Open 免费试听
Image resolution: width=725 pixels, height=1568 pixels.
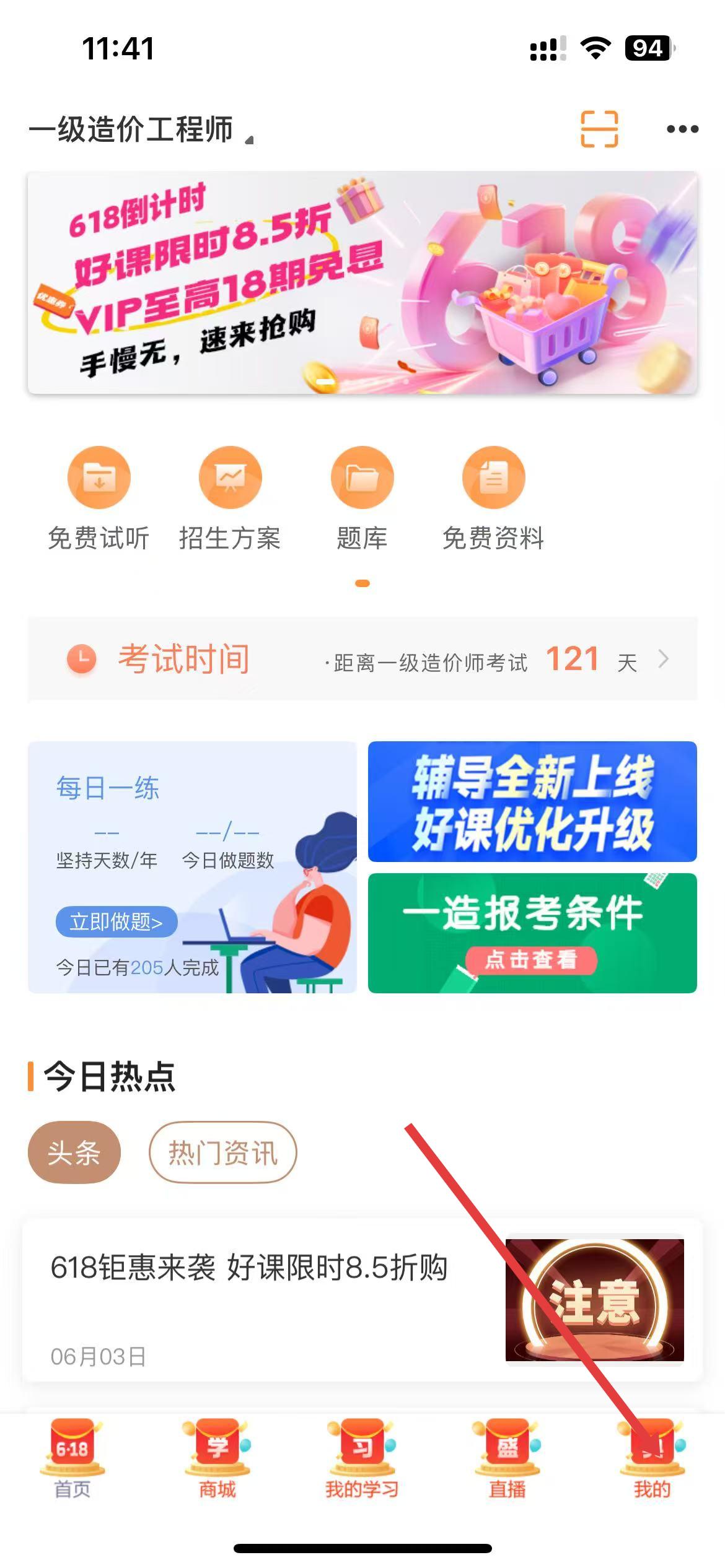pos(99,499)
